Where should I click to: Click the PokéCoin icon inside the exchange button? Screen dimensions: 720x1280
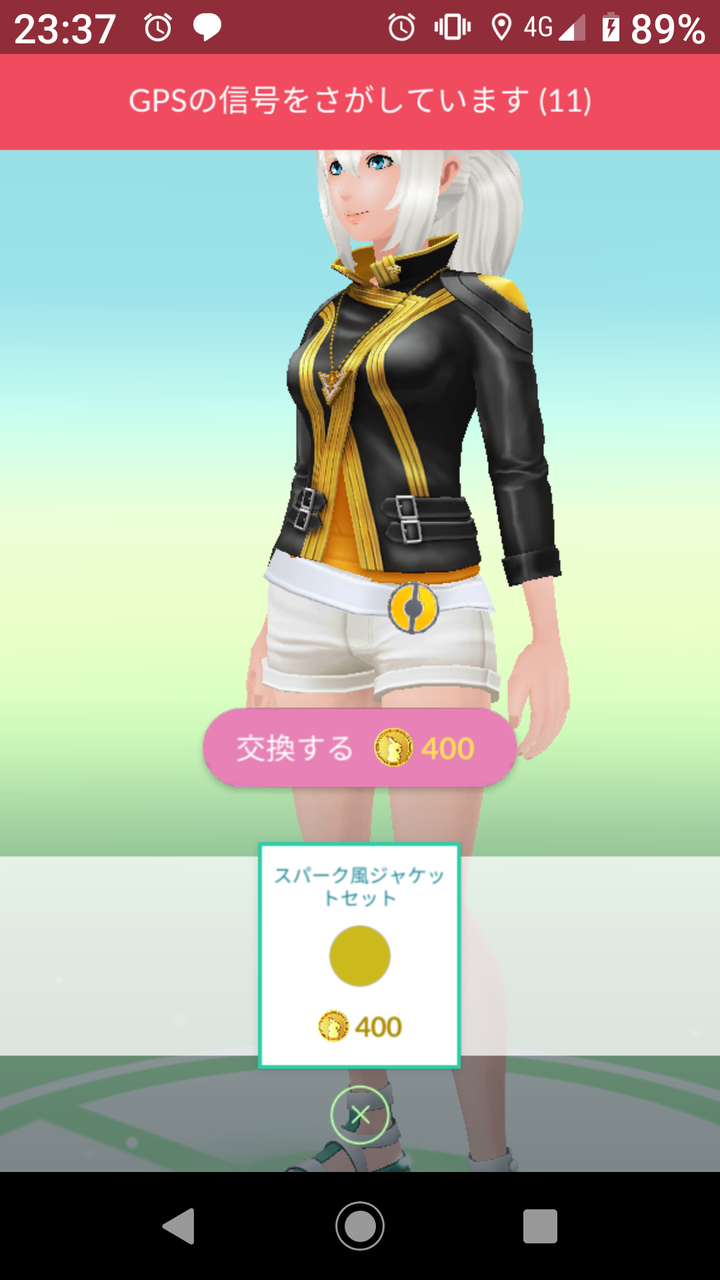point(395,746)
